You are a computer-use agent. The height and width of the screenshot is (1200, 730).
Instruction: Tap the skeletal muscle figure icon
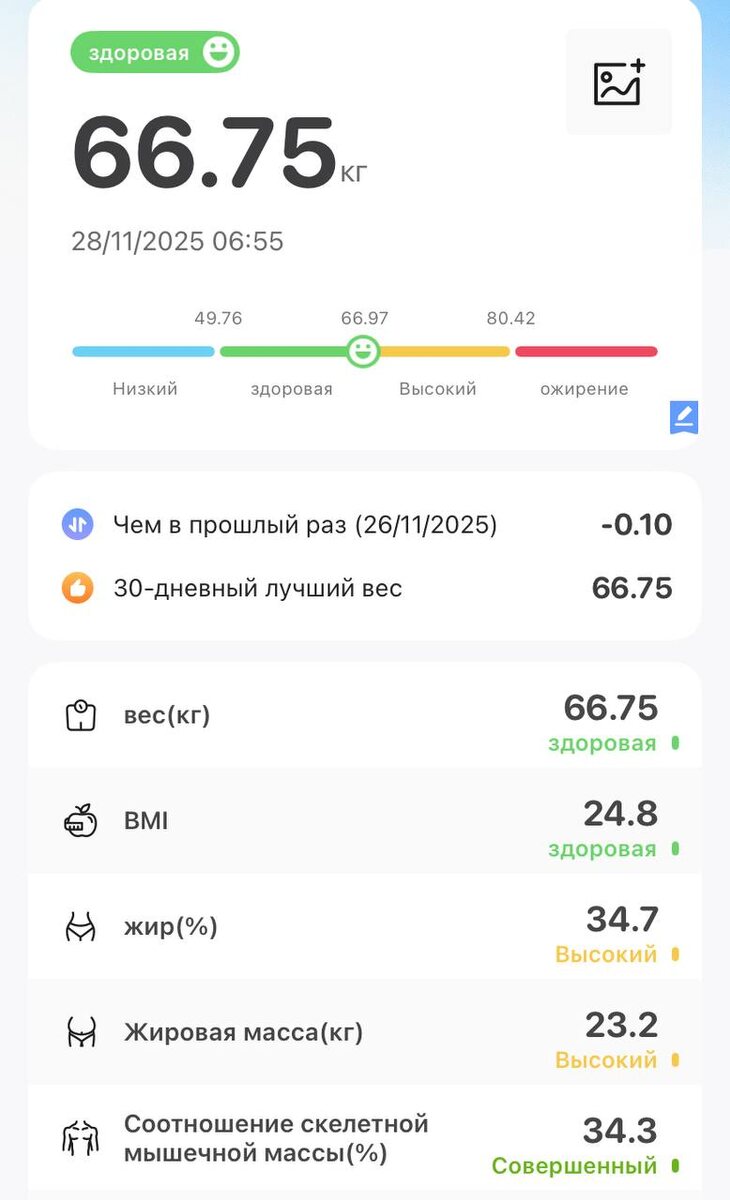pos(80,1139)
